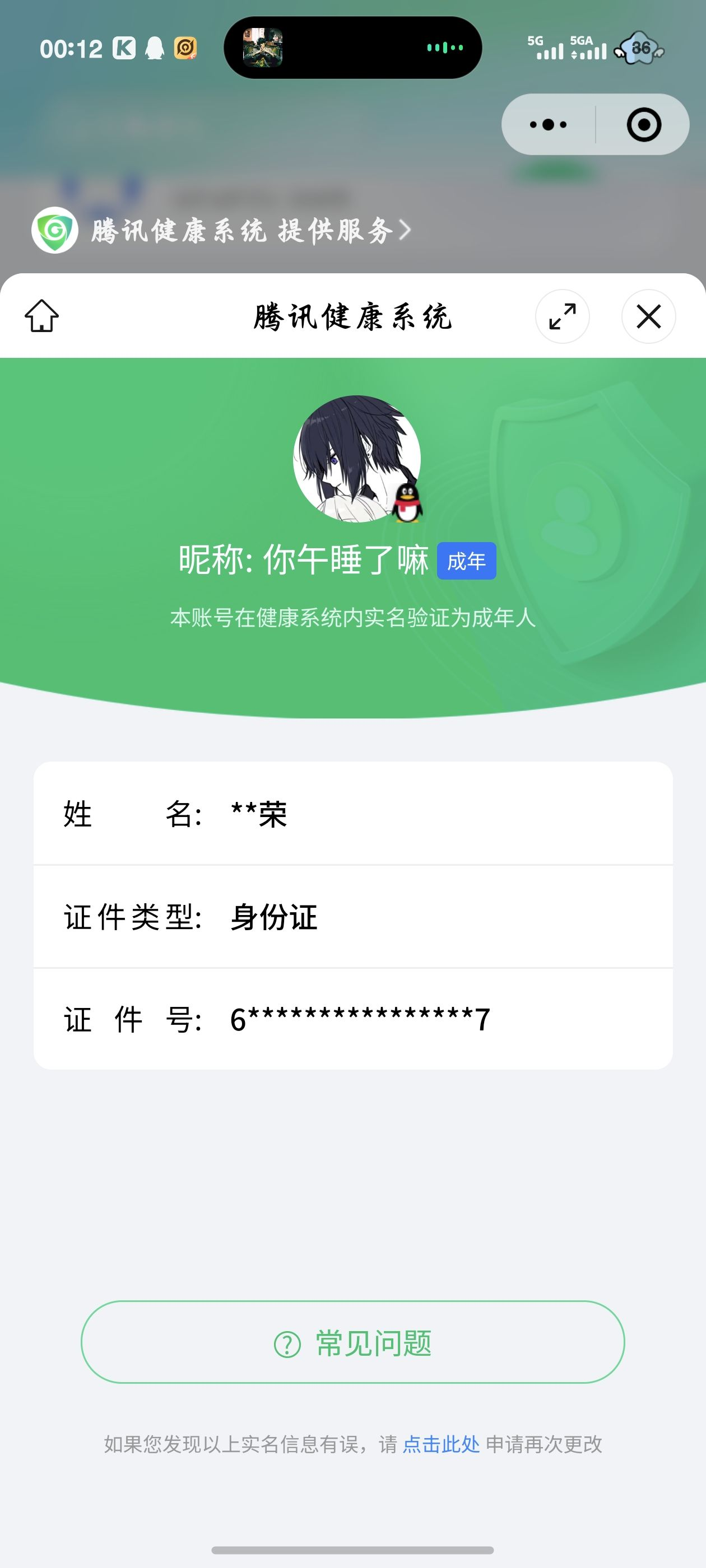Expand the 腾讯健康系统 提供服务 banner via chevron
The height and width of the screenshot is (1568, 706).
click(405, 230)
